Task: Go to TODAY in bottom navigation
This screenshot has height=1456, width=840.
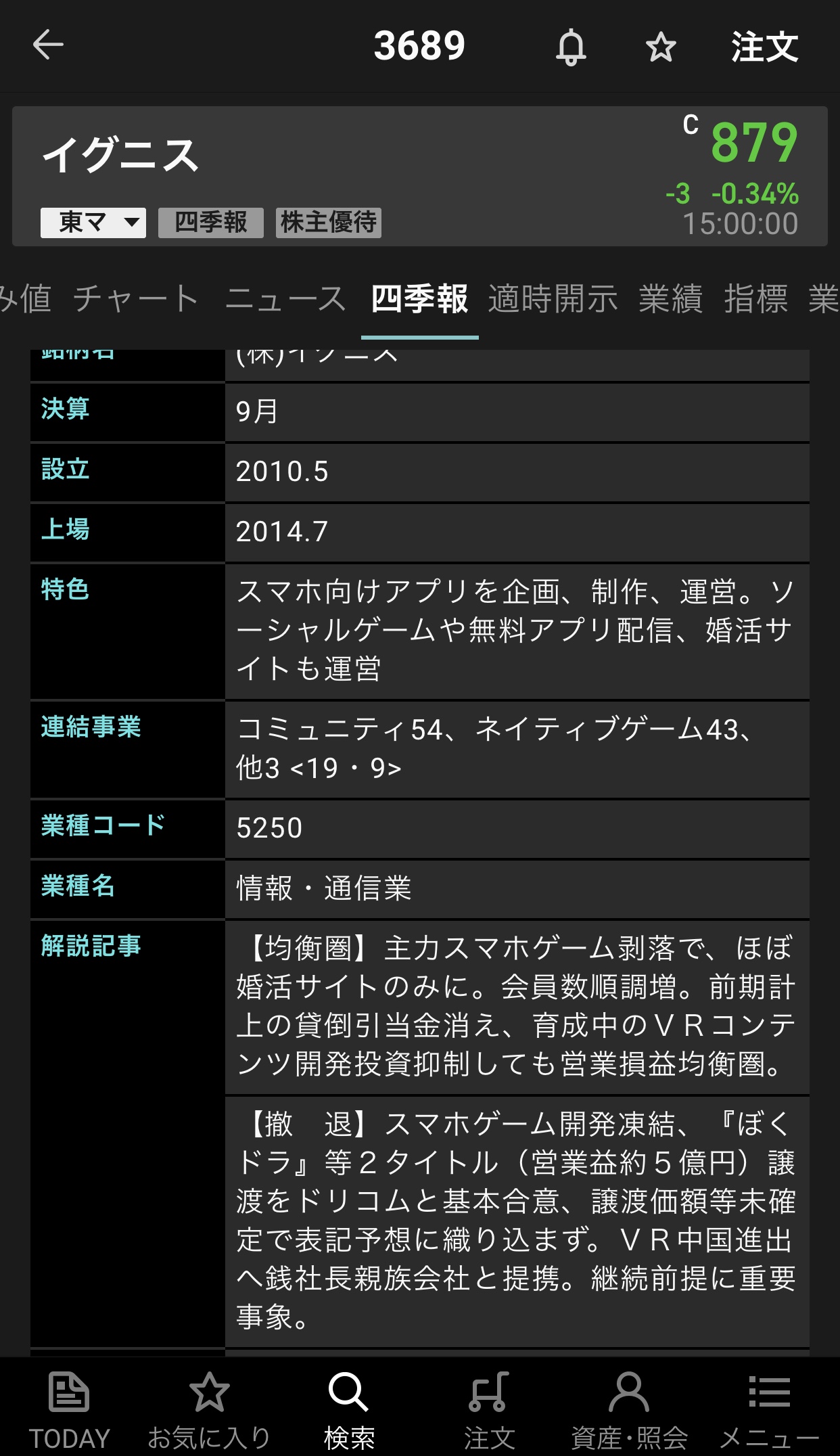Action: (x=69, y=1409)
